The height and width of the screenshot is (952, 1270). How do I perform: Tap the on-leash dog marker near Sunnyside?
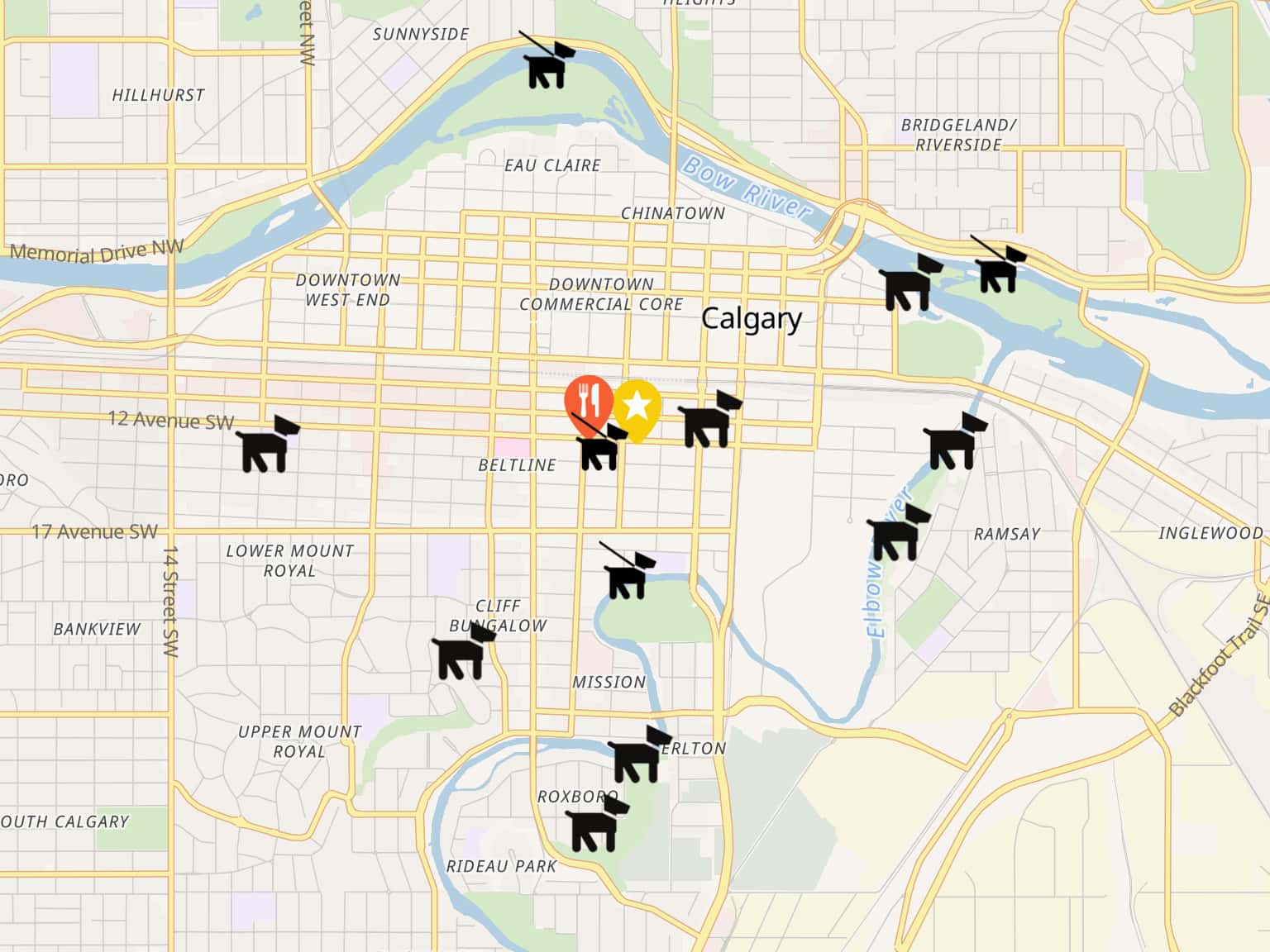coord(547,64)
